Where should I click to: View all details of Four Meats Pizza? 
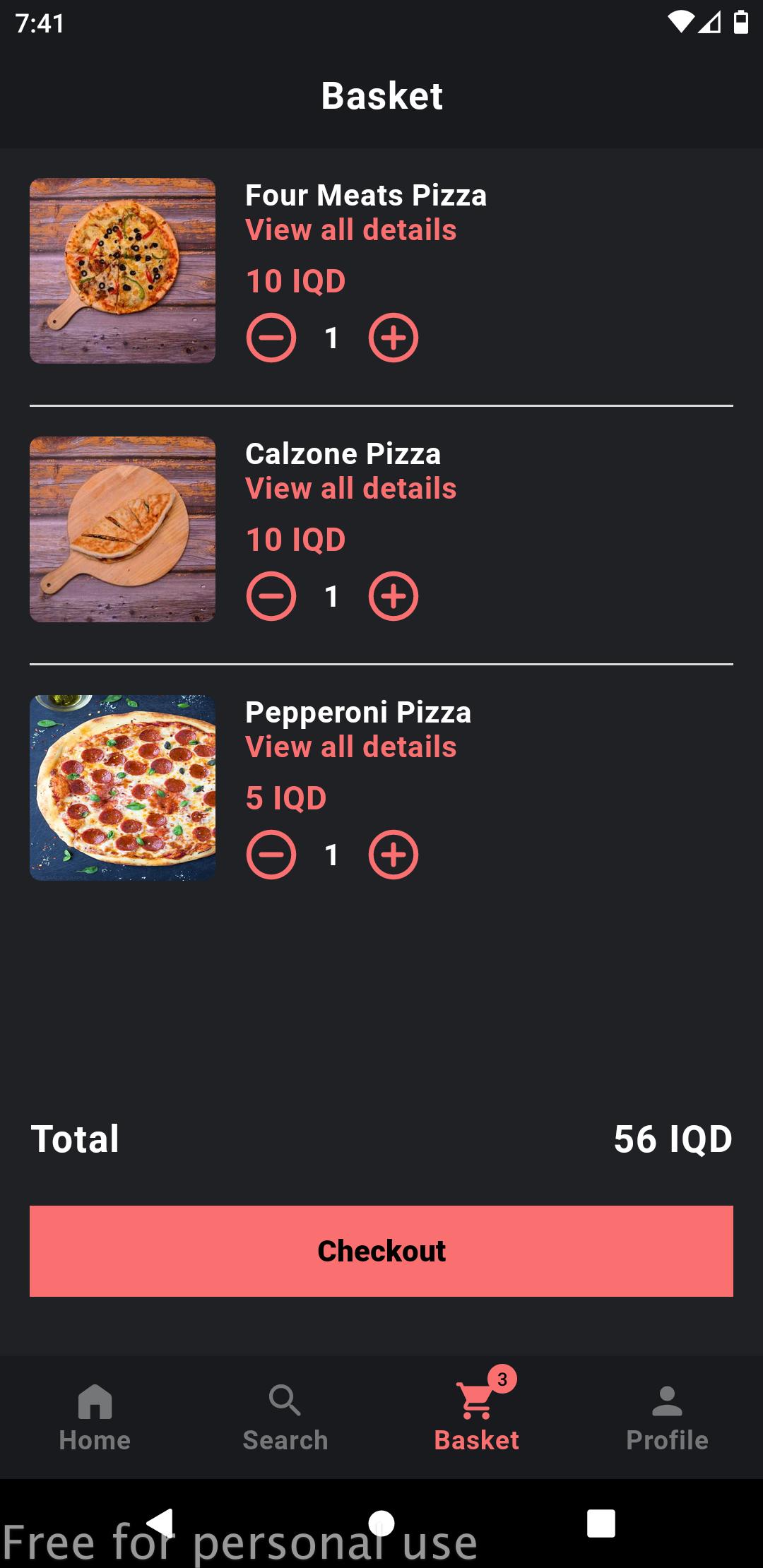pos(351,230)
